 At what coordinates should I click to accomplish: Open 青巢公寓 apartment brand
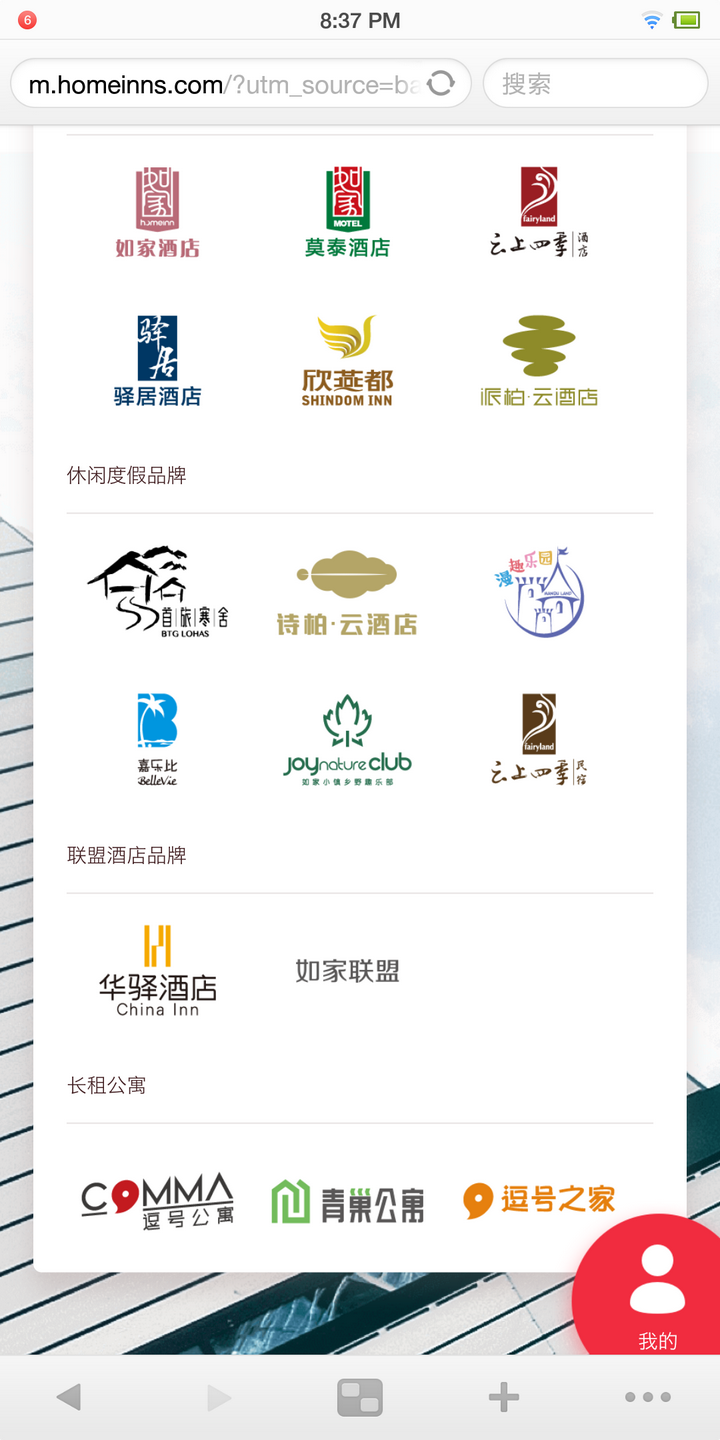347,1201
